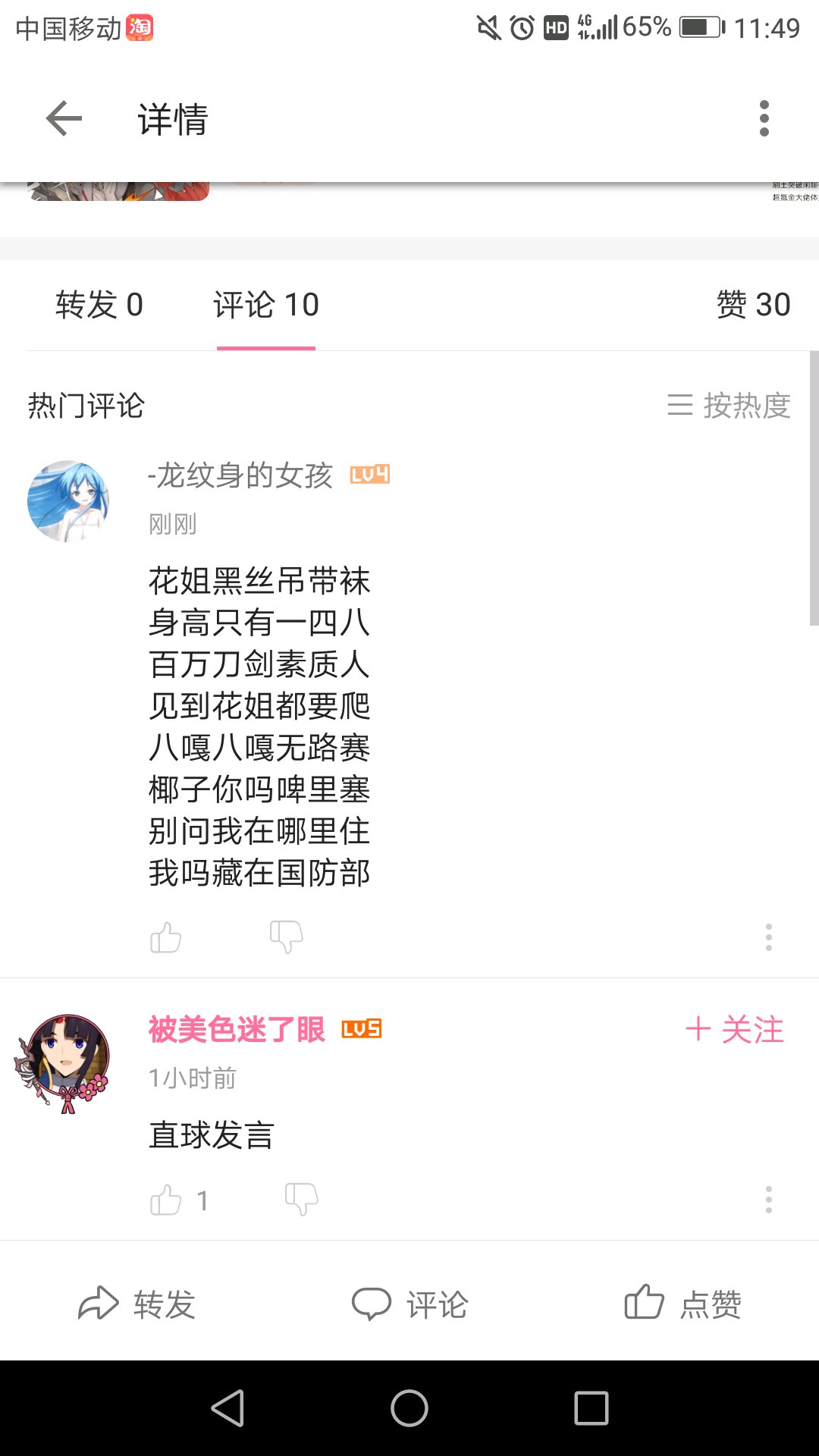Image resolution: width=819 pixels, height=1456 pixels.
Task: Go back using the top arrow
Action: (64, 118)
